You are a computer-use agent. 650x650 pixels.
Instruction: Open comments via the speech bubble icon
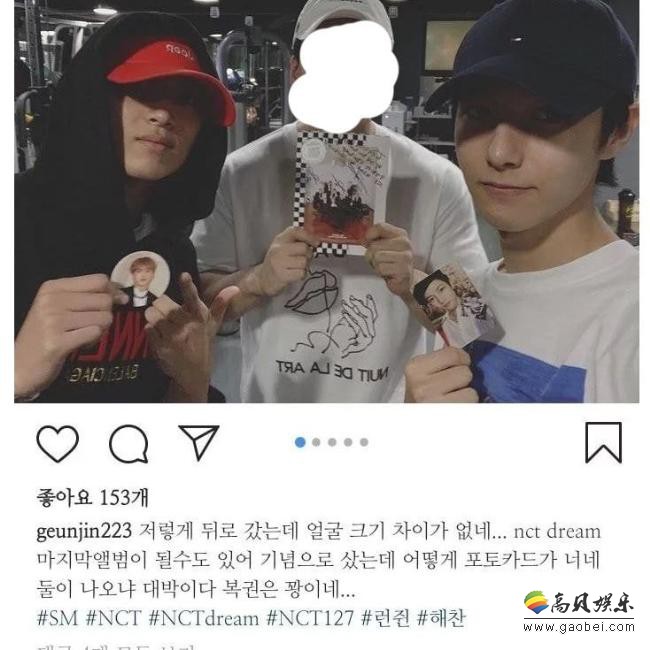point(128,443)
